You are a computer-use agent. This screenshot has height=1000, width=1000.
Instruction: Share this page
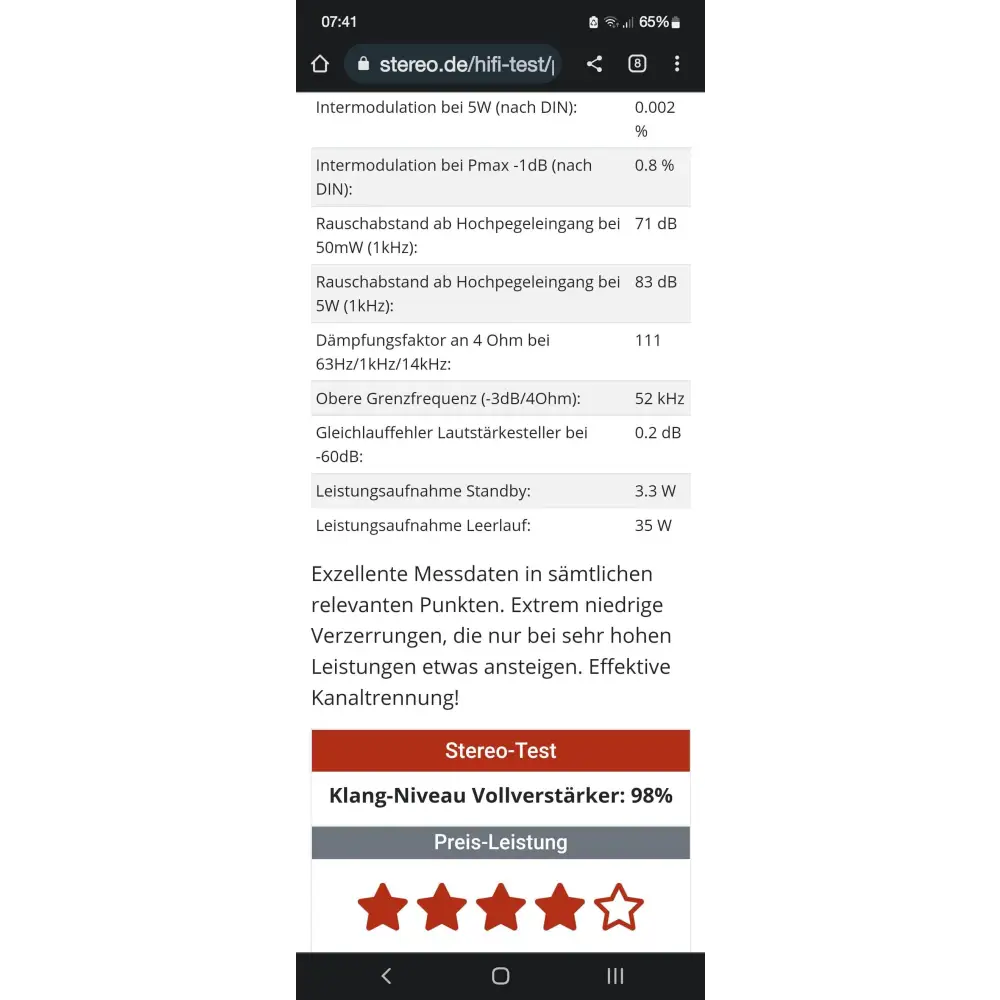594,64
